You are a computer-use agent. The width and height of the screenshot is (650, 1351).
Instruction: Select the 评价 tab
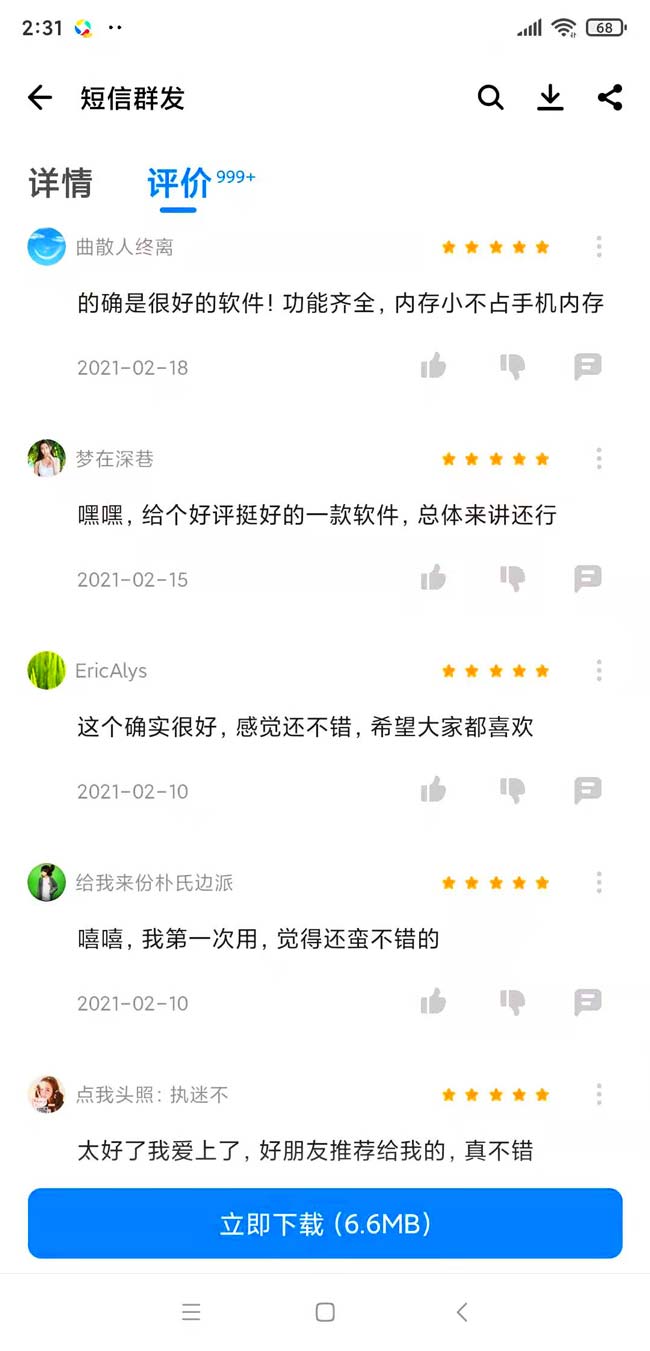180,183
